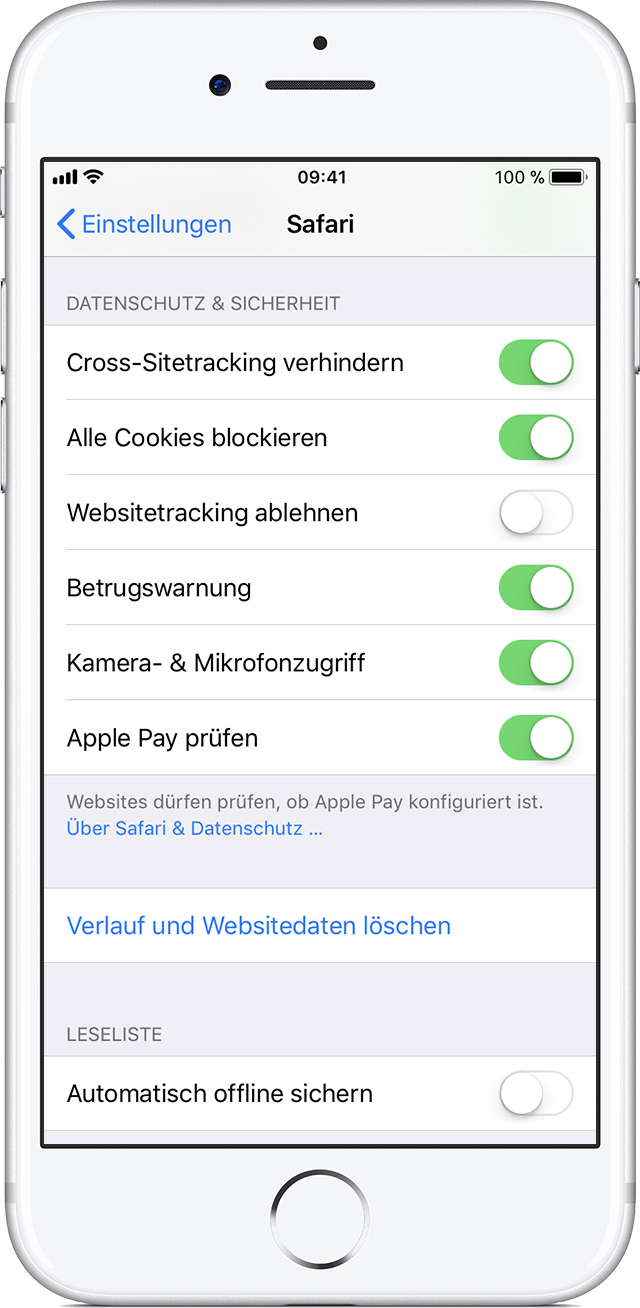This screenshot has height=1308, width=640.
Task: Tap Verlauf und Websitedaten löschen
Action: point(320,925)
